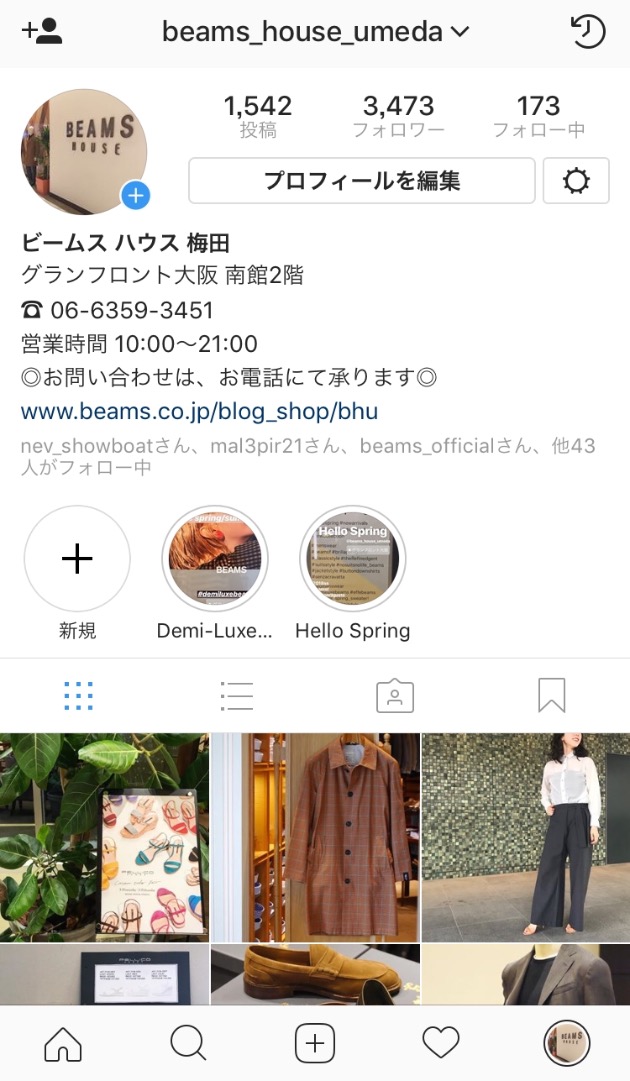Create a 新規 story highlight
This screenshot has height=1081, width=630.
pyautogui.click(x=77, y=558)
